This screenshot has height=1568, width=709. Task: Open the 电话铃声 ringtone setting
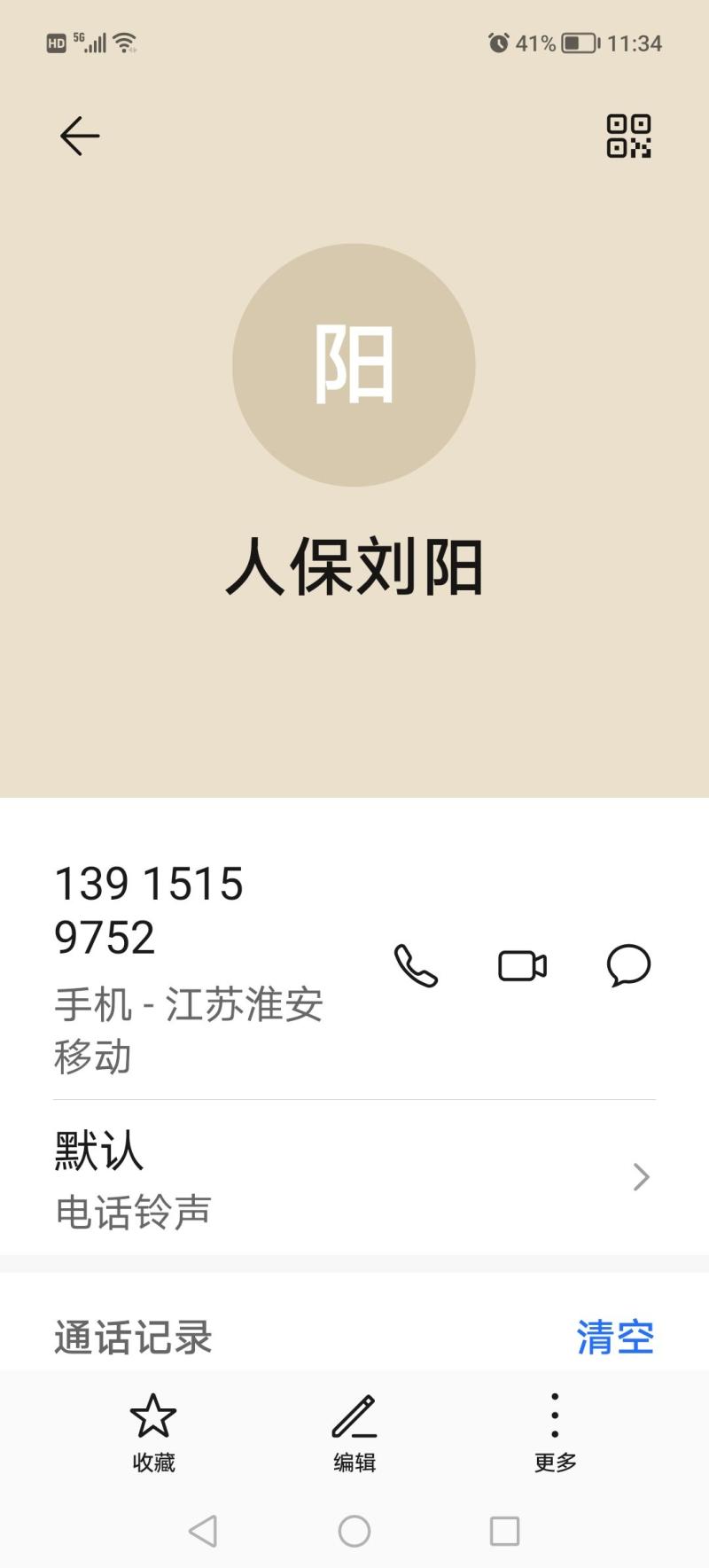tap(354, 1177)
